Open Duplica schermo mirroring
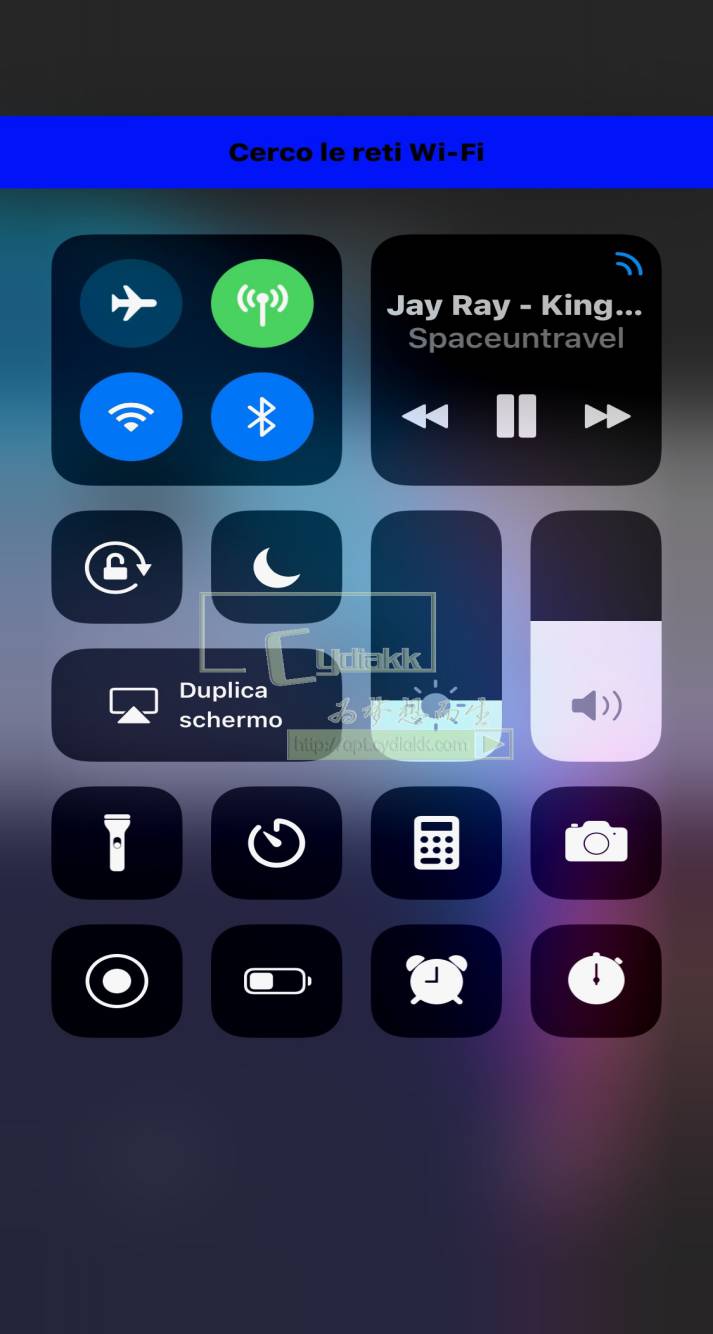This screenshot has height=1334, width=713. [196, 705]
